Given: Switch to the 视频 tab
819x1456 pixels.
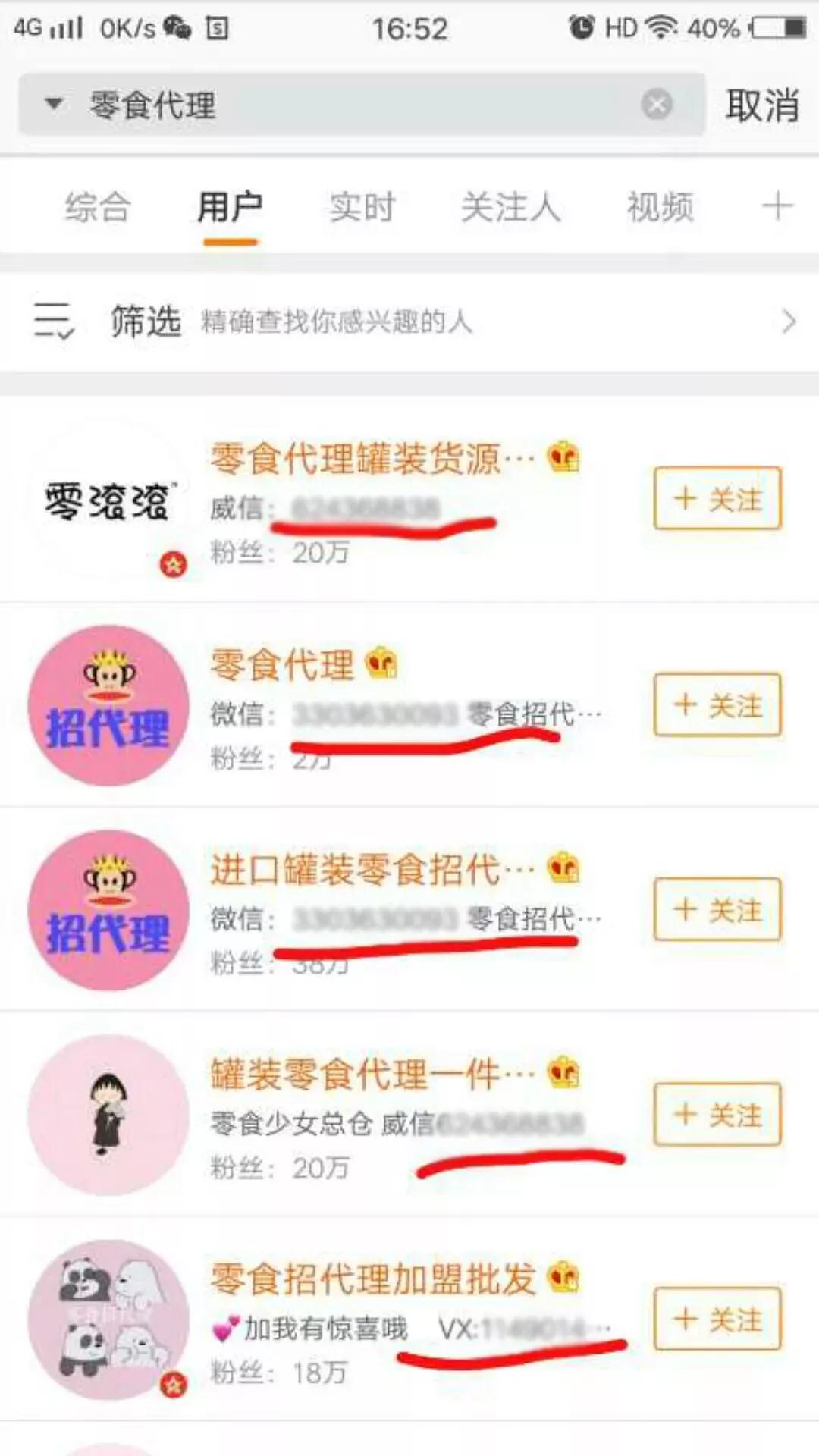Looking at the screenshot, I should (660, 207).
